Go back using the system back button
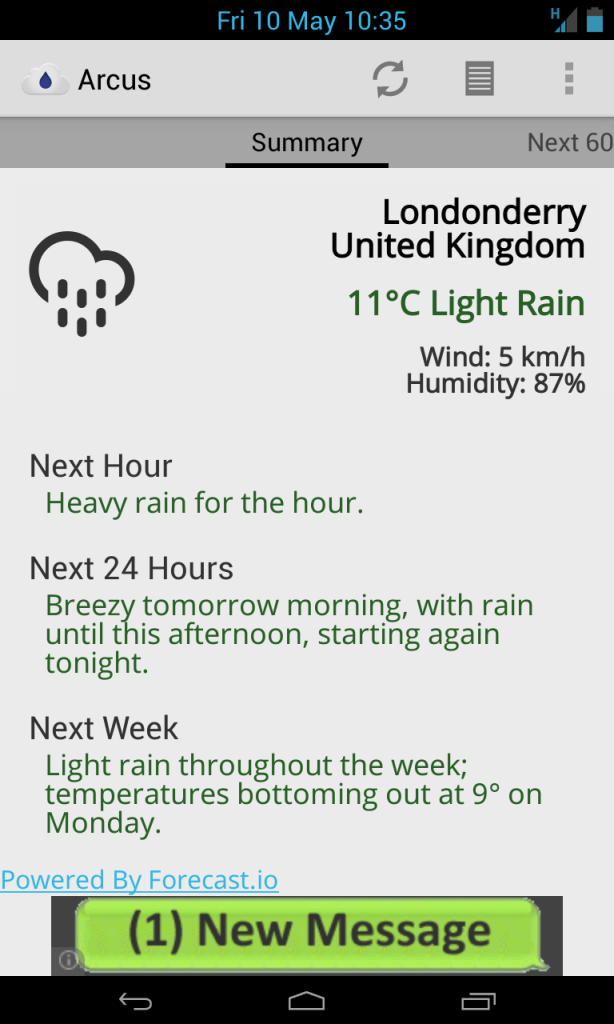This screenshot has height=1024, width=614. pos(135,1000)
